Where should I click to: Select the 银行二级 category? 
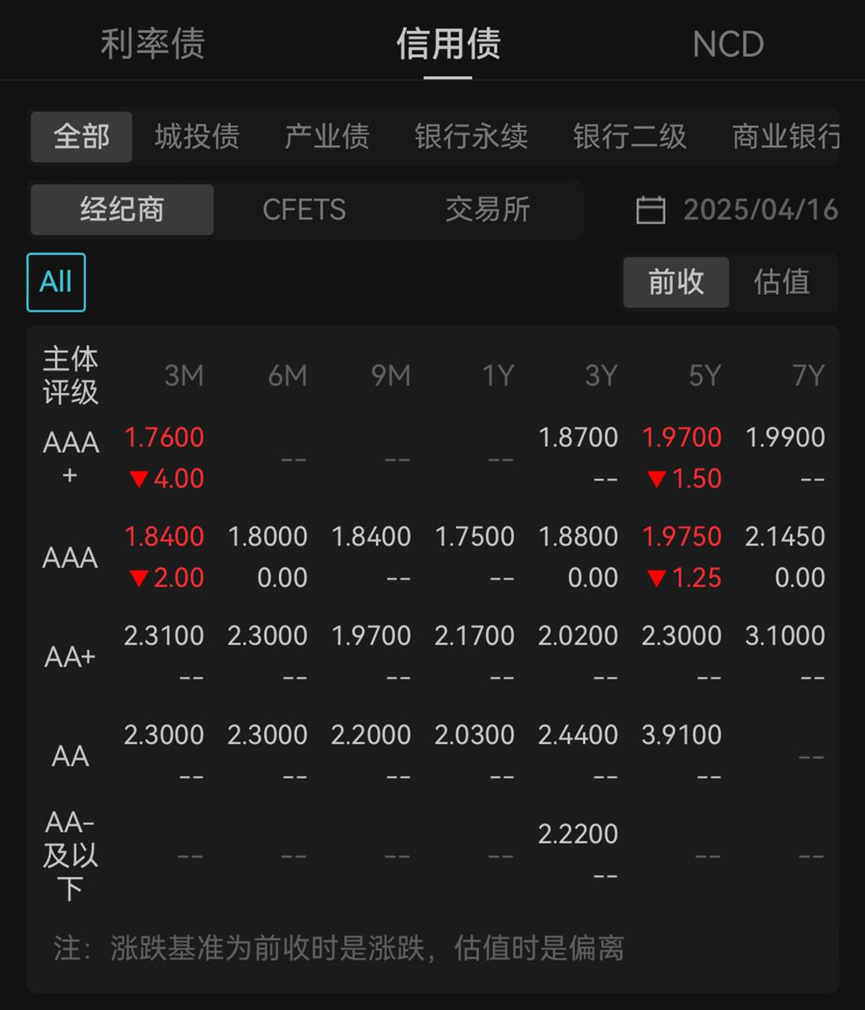628,137
